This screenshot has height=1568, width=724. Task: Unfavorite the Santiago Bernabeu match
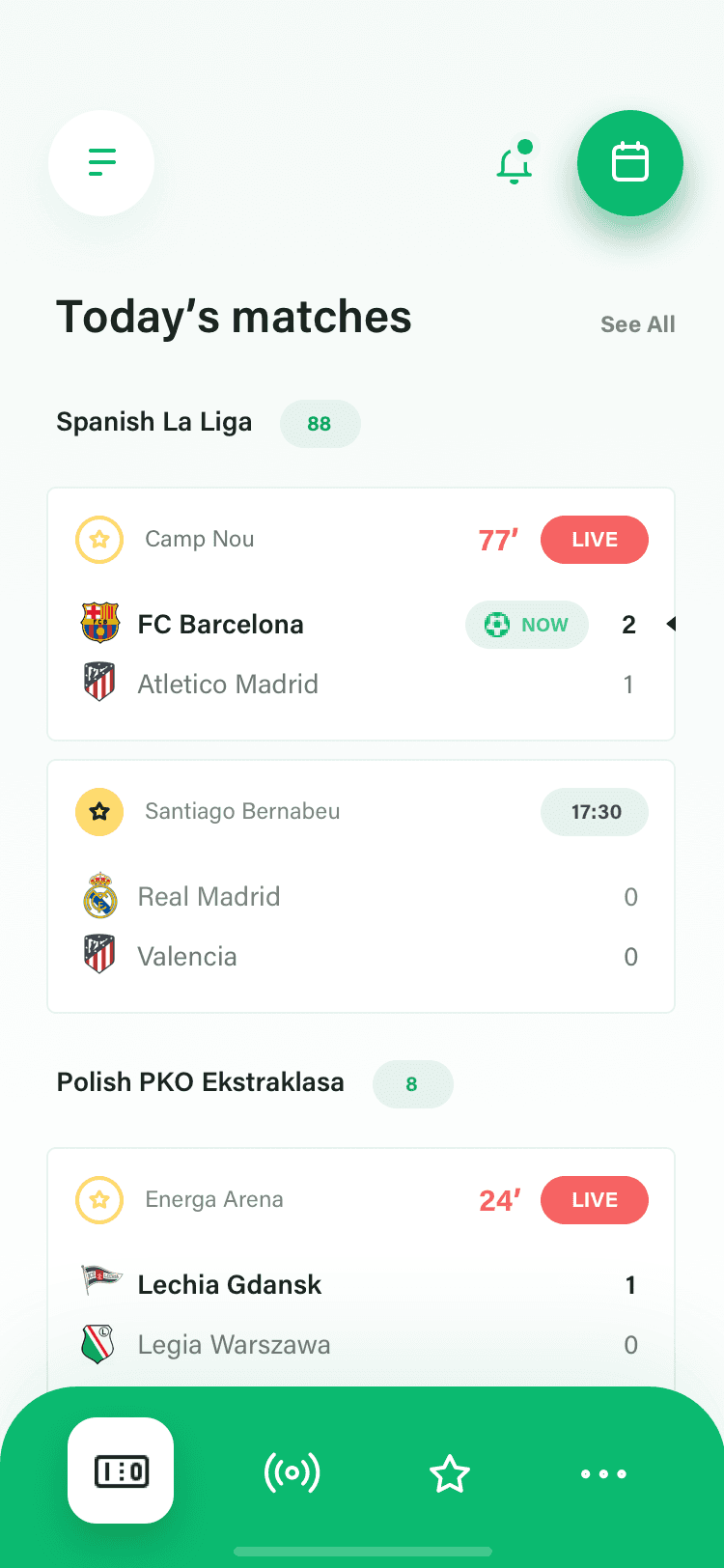[99, 812]
